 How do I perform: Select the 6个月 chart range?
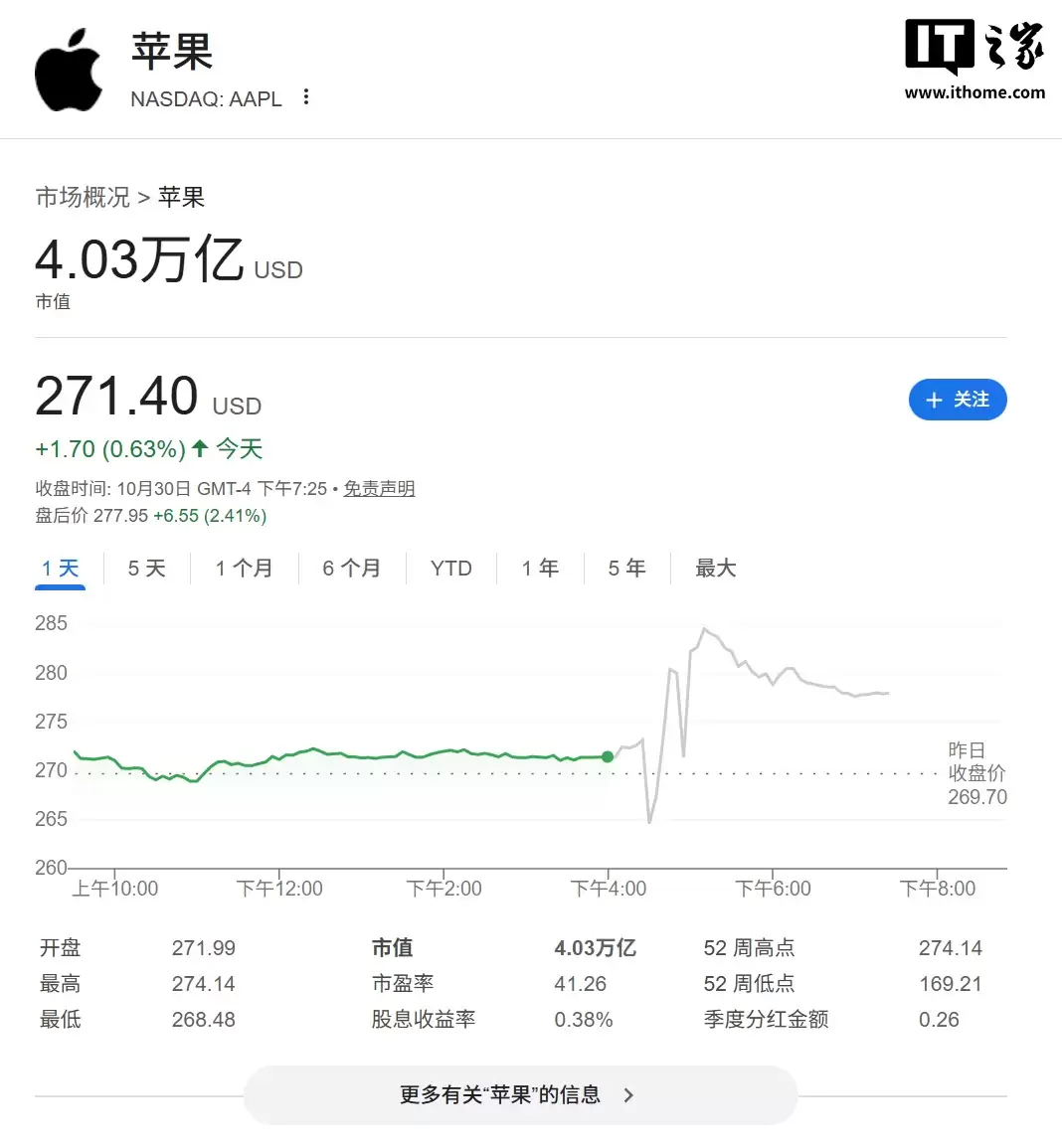[x=351, y=568]
